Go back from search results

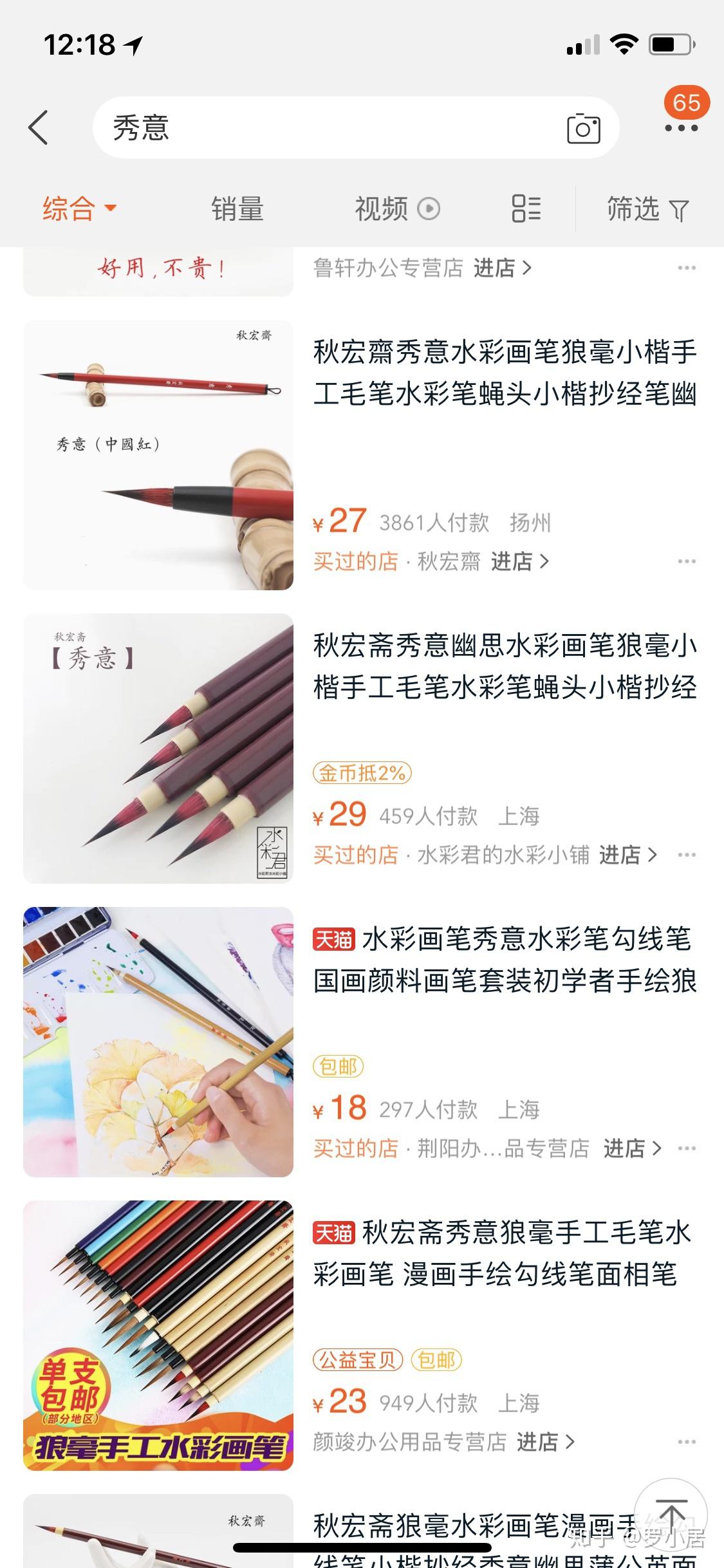39,127
